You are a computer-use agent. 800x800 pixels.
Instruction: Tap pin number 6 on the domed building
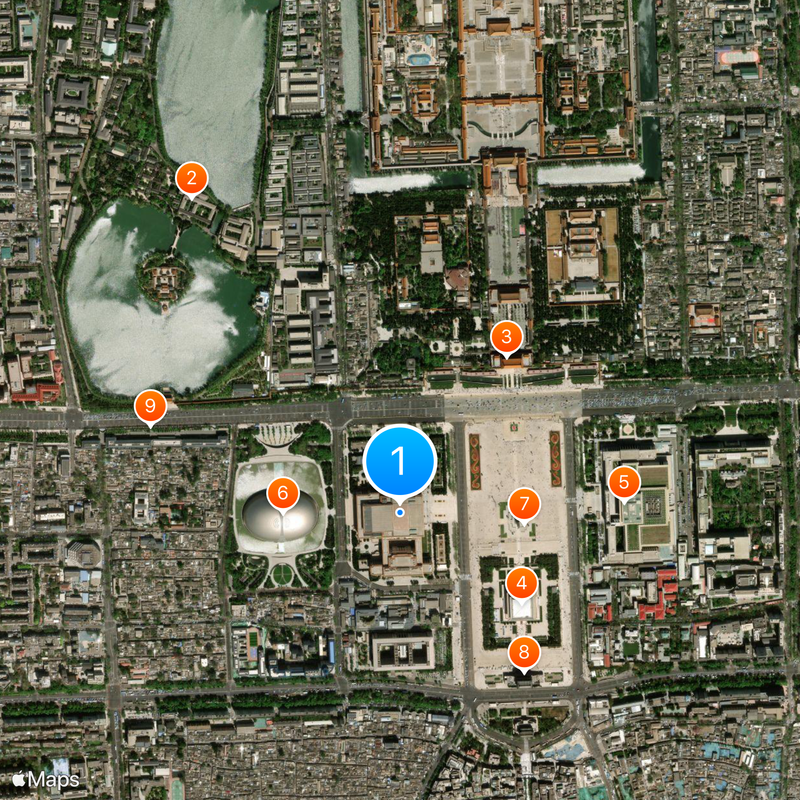(x=283, y=492)
